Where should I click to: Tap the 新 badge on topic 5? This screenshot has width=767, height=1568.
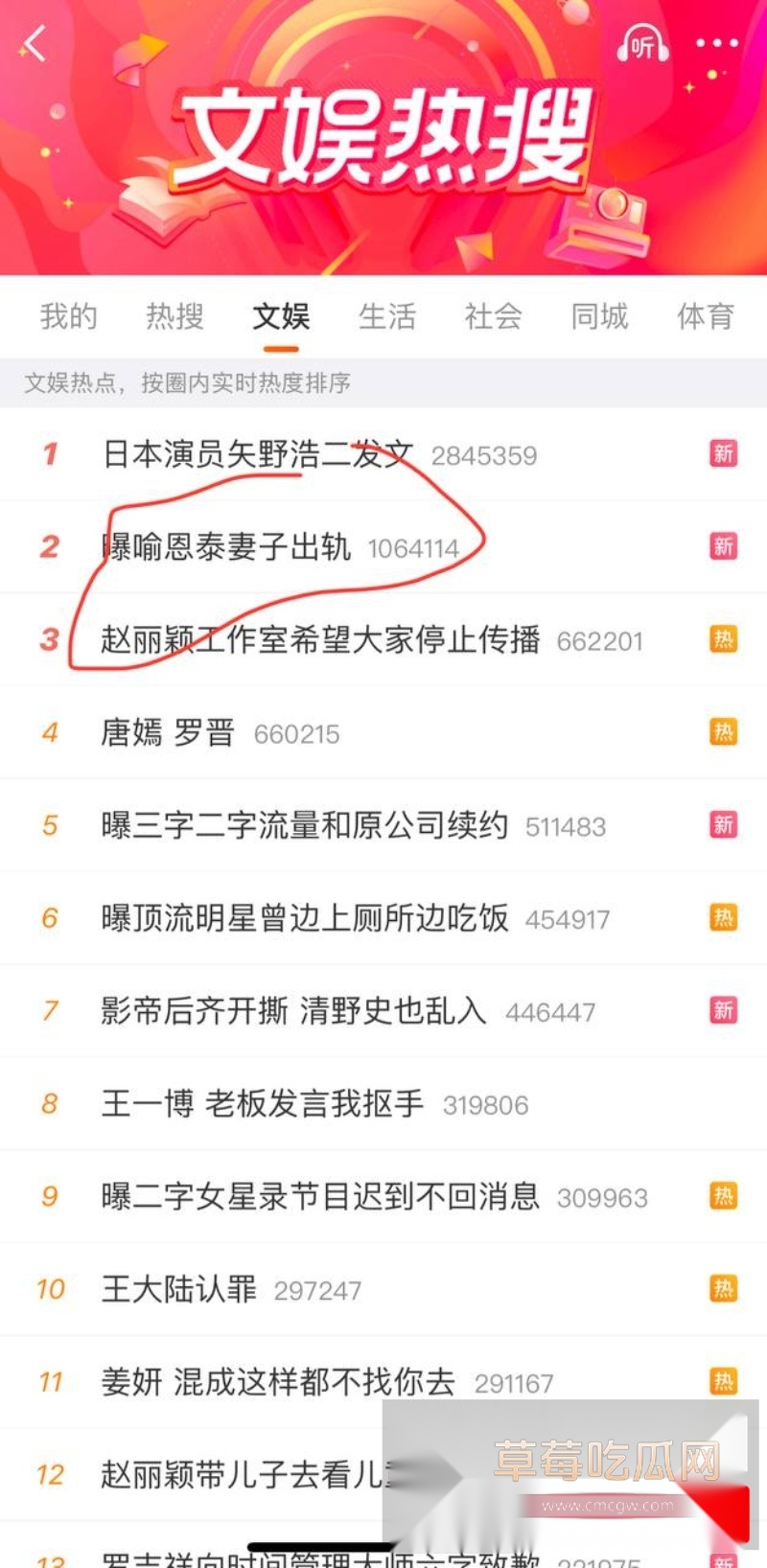click(x=723, y=825)
